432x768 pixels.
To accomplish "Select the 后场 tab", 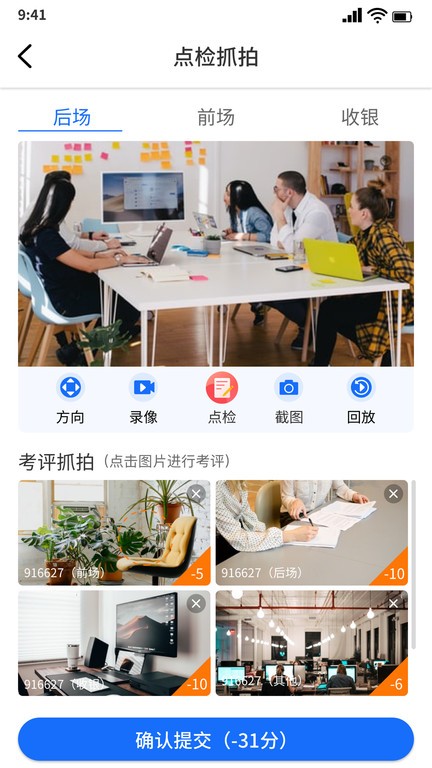I will (x=72, y=118).
